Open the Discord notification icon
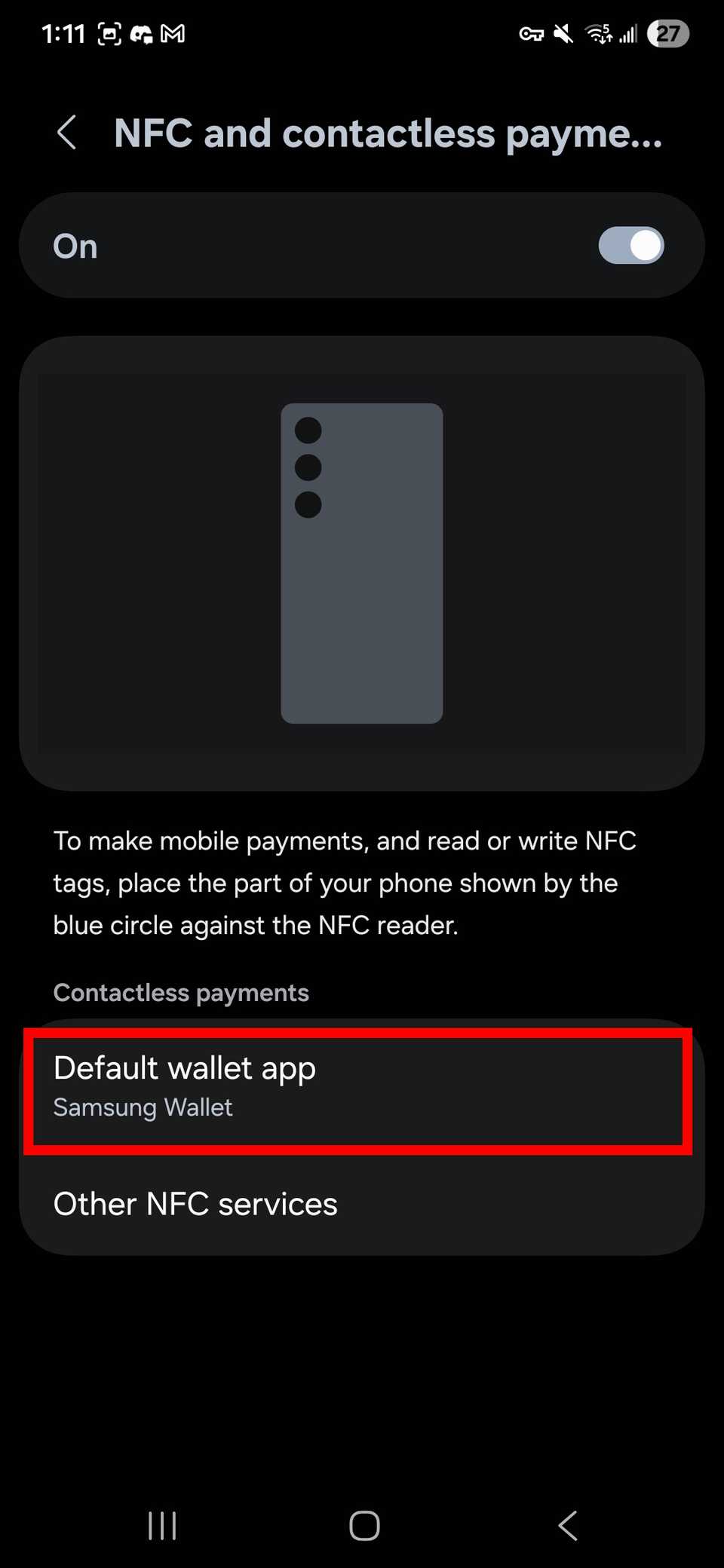The image size is (724, 1568). (142, 33)
